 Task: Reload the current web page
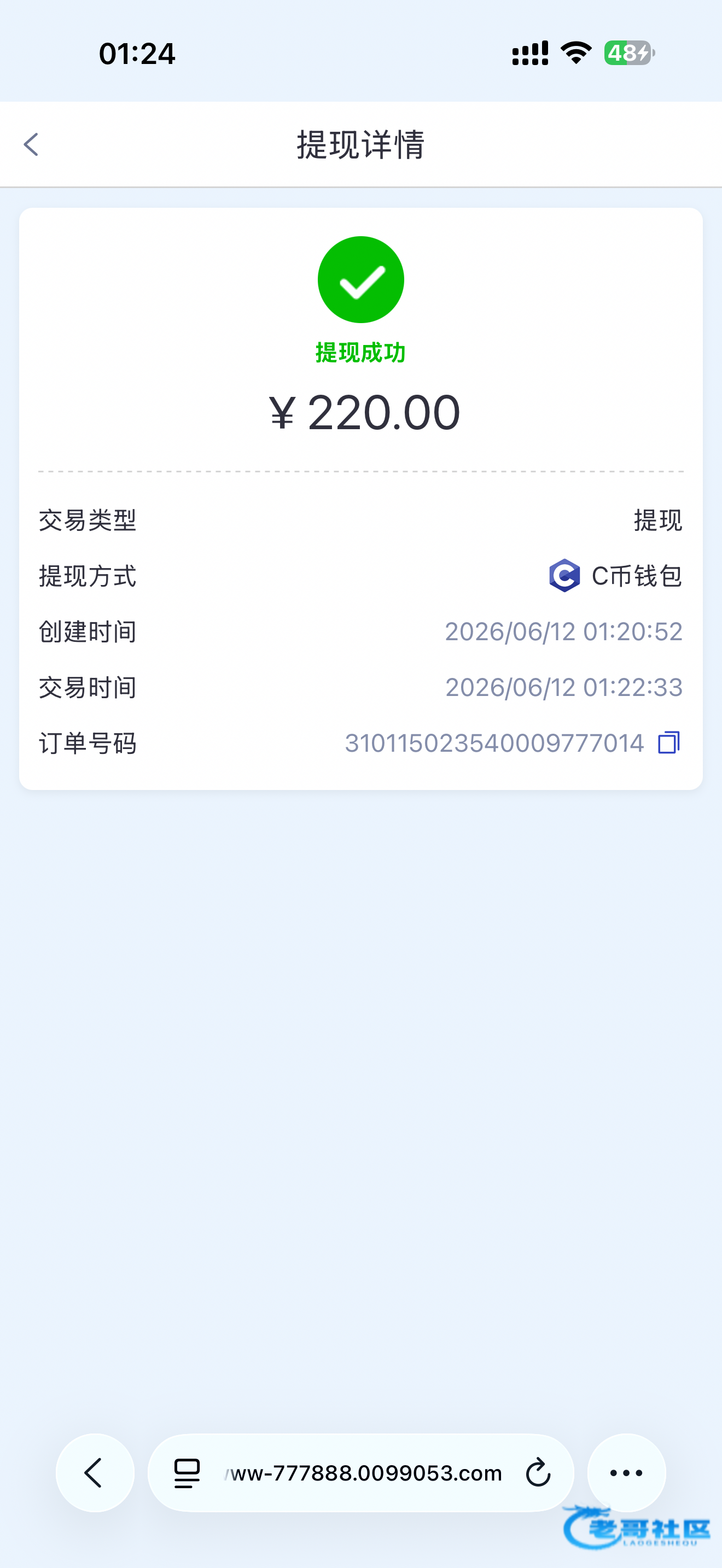point(538,1473)
